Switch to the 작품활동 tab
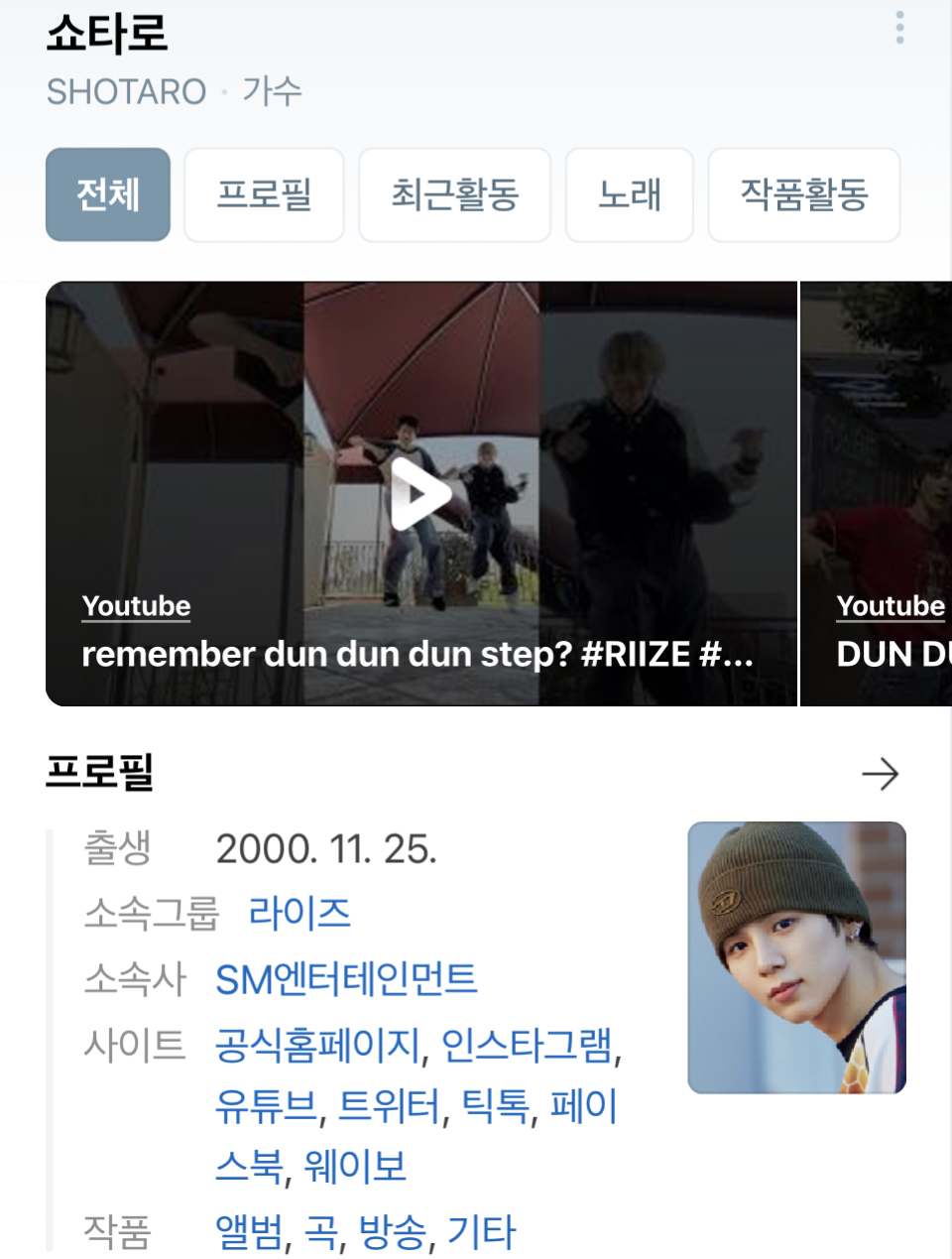 [x=803, y=194]
